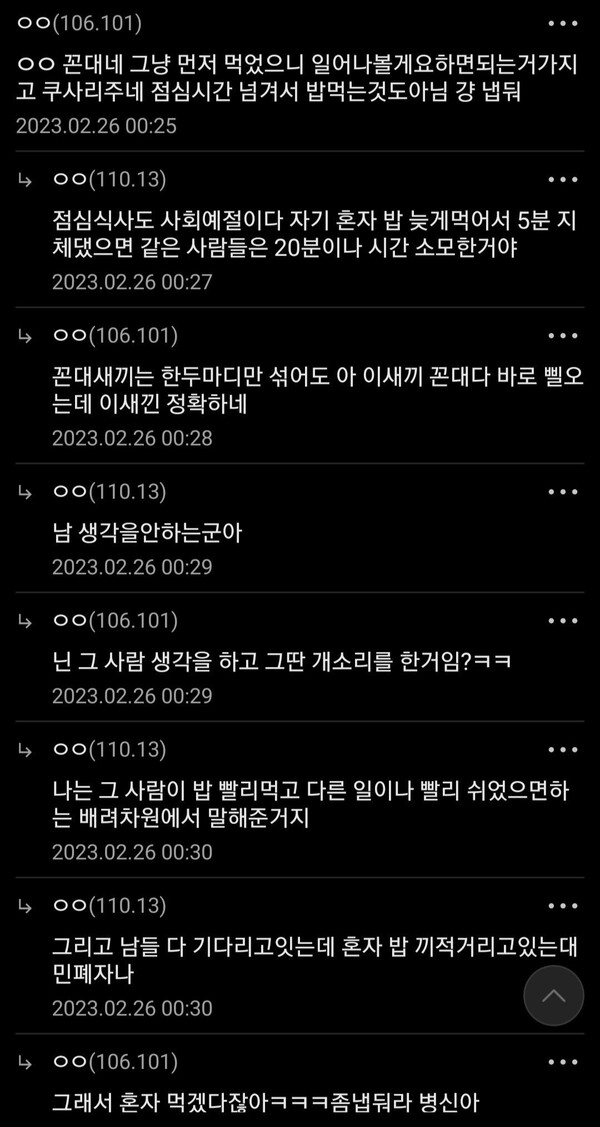Open overflow menu on the 00:25 top comment
The height and width of the screenshot is (1127, 600).
click(563, 21)
